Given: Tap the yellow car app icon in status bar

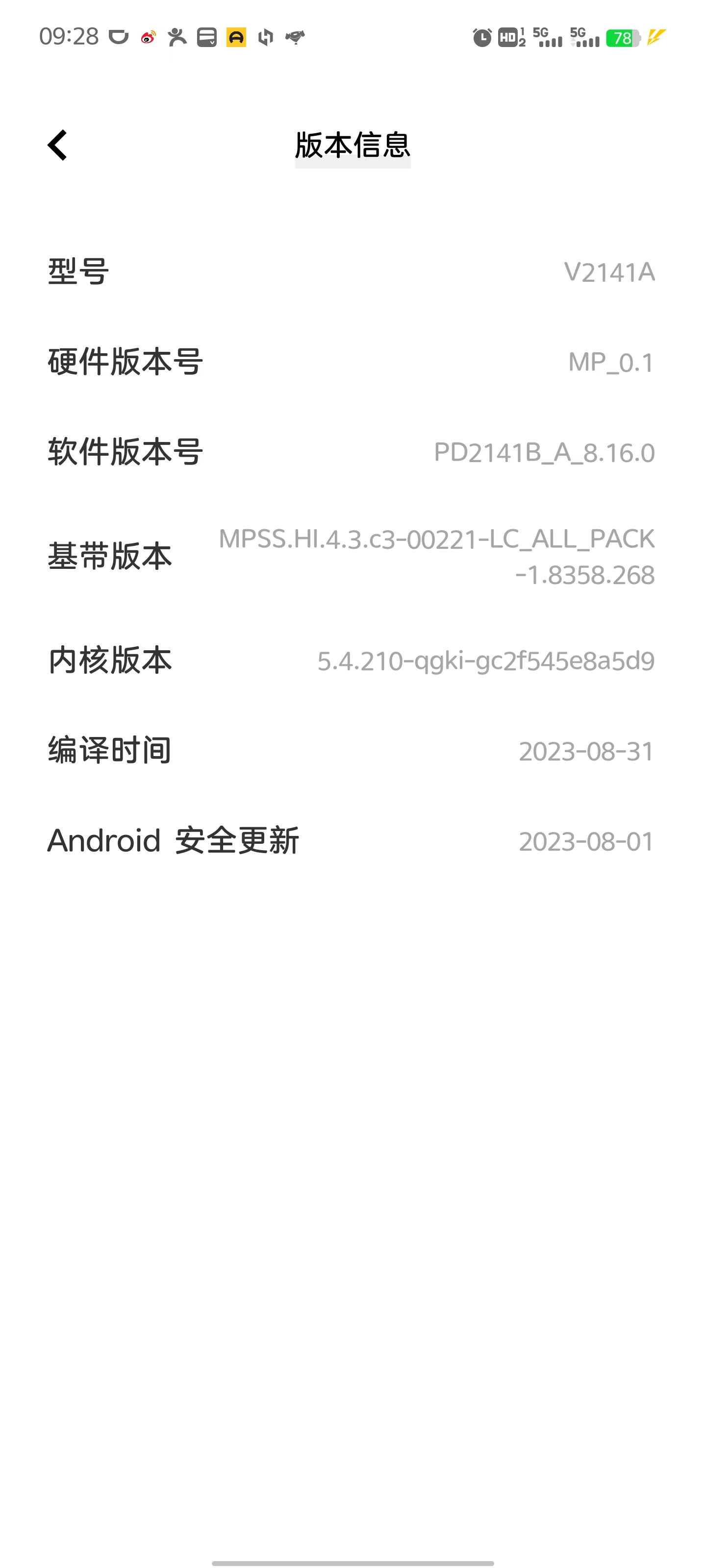Looking at the screenshot, I should coord(236,38).
